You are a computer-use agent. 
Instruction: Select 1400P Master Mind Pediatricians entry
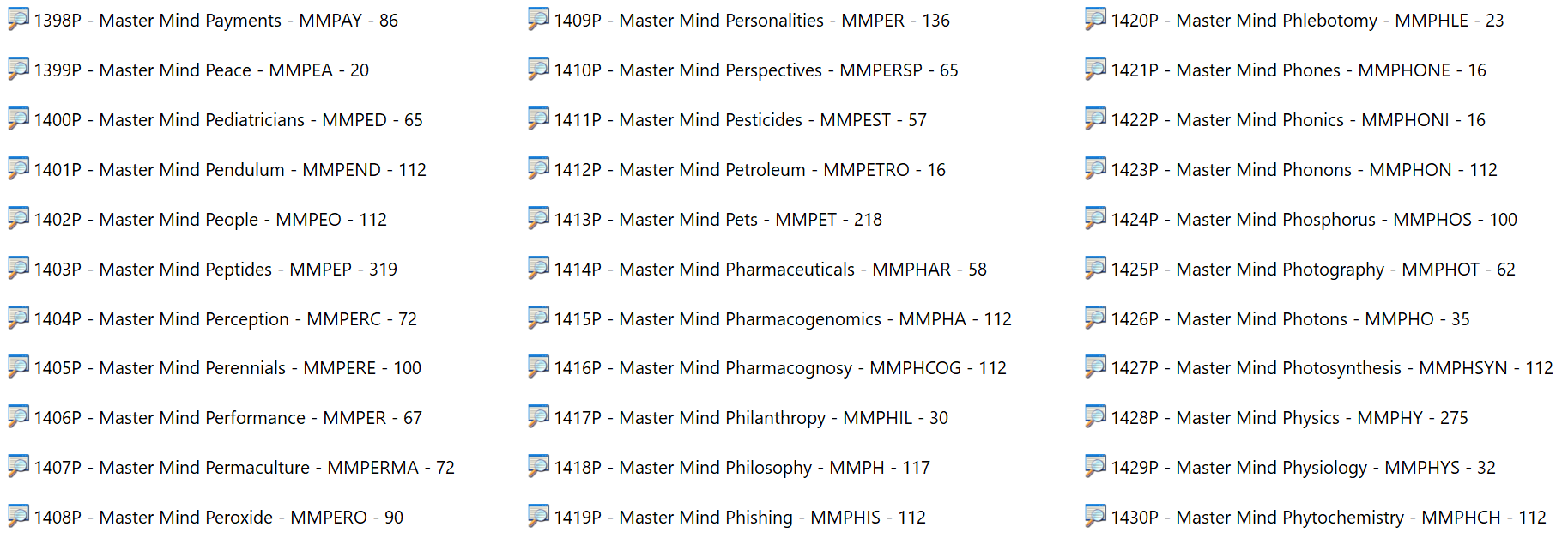pyautogui.click(x=227, y=120)
